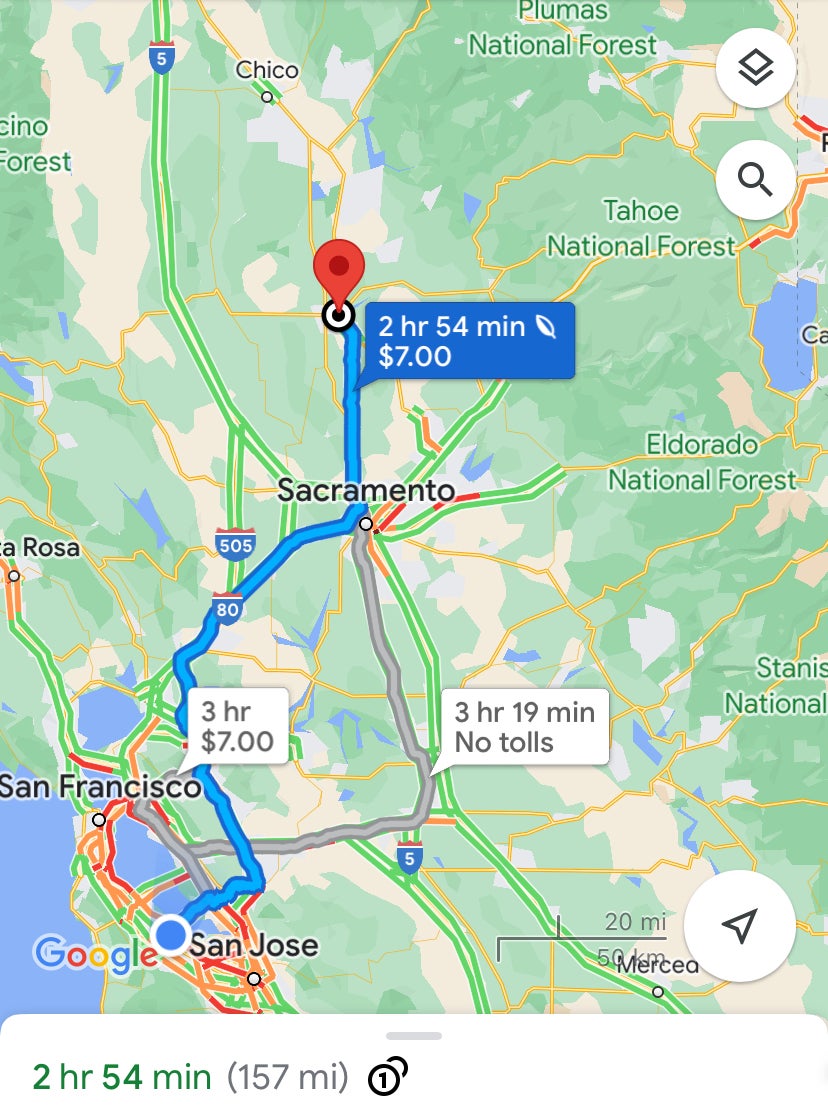Expand the bottom sheet drag handle
This screenshot has width=828, height=1108.
(x=414, y=1036)
